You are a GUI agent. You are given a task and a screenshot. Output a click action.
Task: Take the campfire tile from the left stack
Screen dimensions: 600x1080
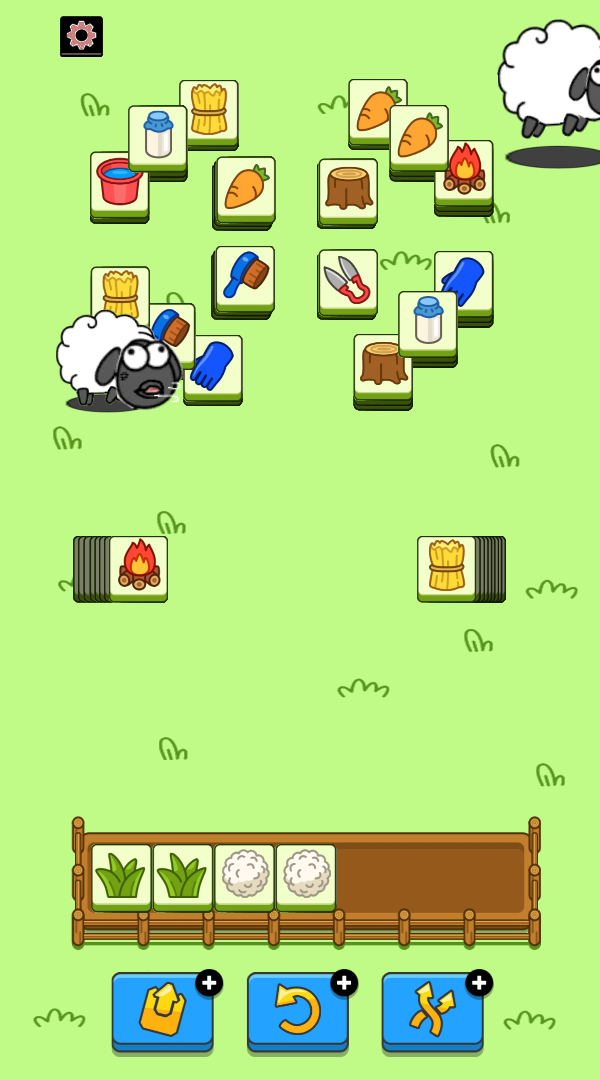139,566
